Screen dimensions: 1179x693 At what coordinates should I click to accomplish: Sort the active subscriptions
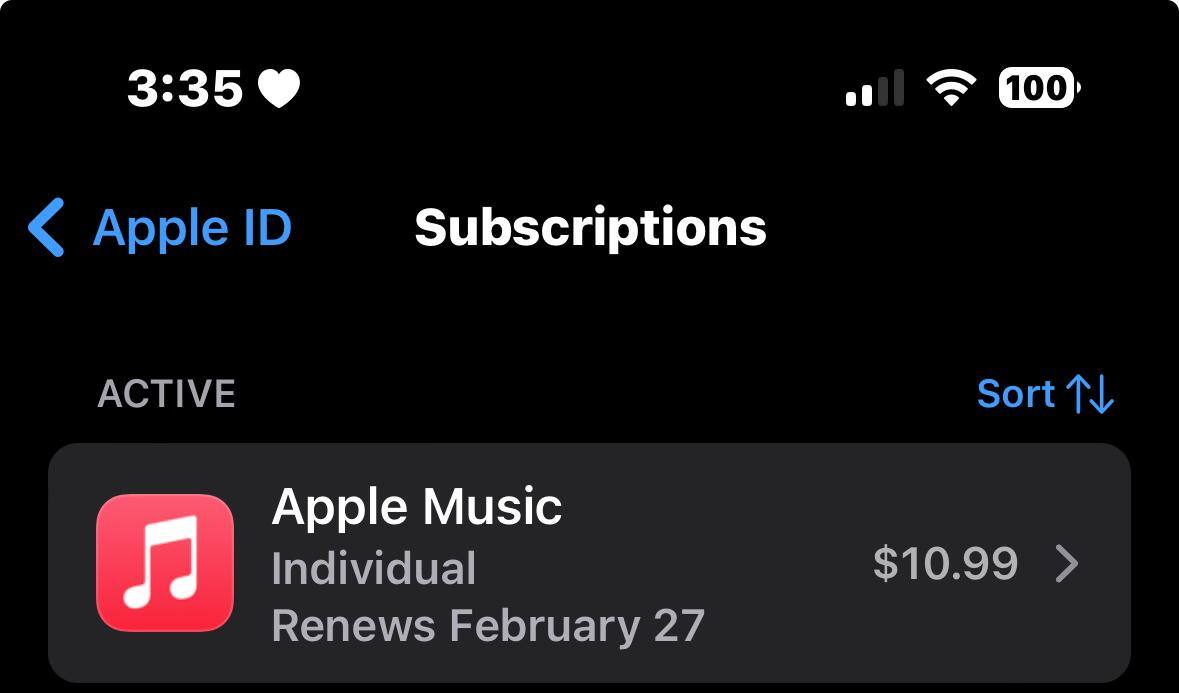coord(1044,394)
